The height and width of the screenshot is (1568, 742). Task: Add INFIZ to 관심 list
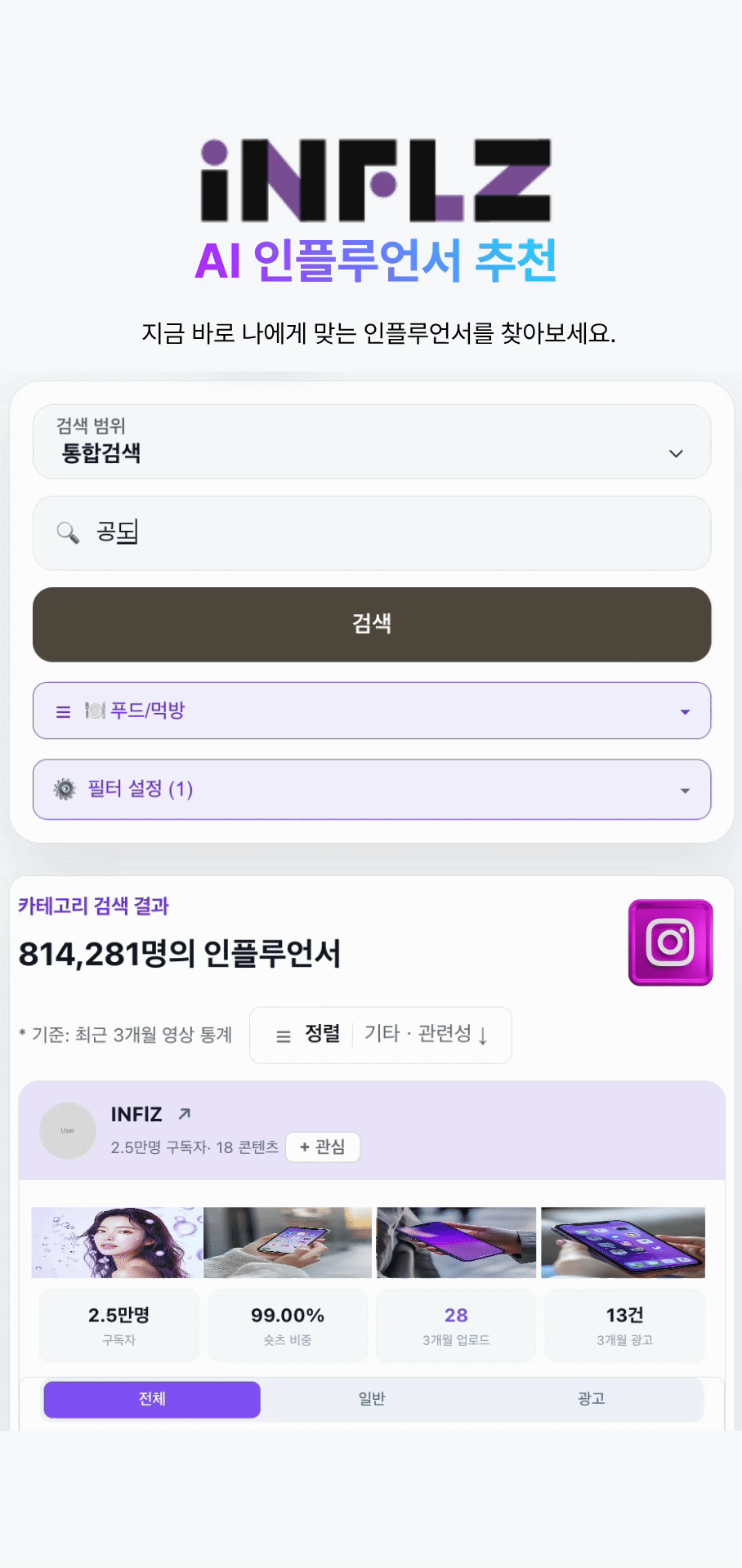point(323,1147)
